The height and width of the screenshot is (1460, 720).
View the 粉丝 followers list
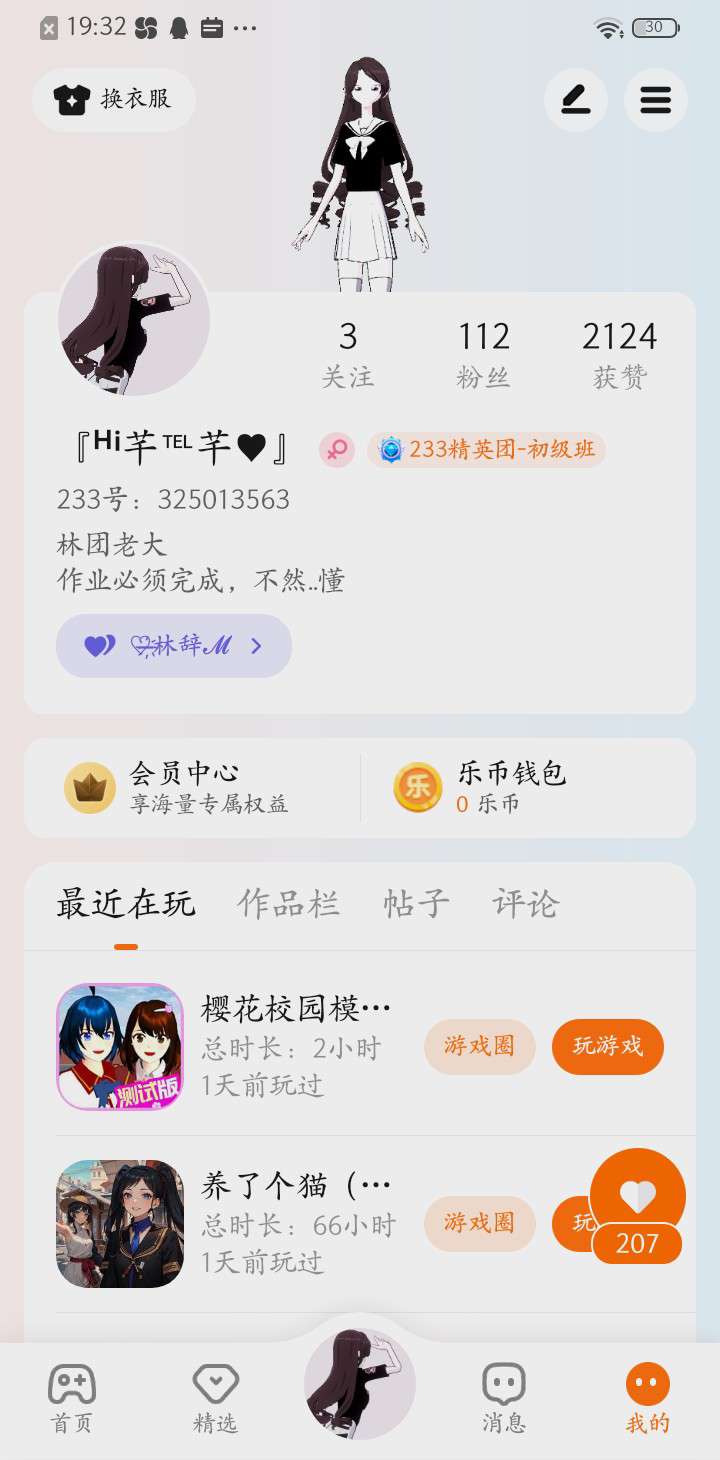click(x=483, y=353)
